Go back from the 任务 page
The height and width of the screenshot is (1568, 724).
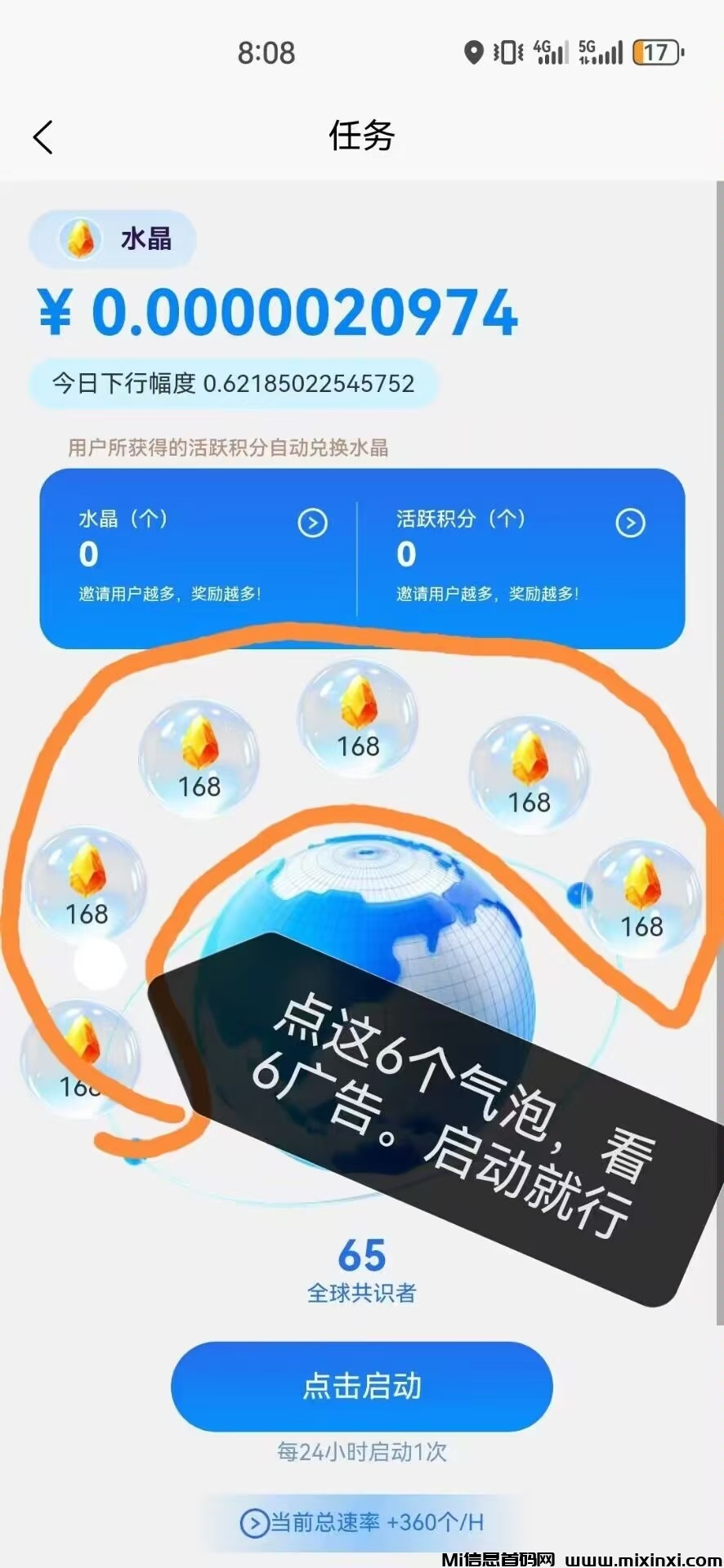click(x=44, y=137)
